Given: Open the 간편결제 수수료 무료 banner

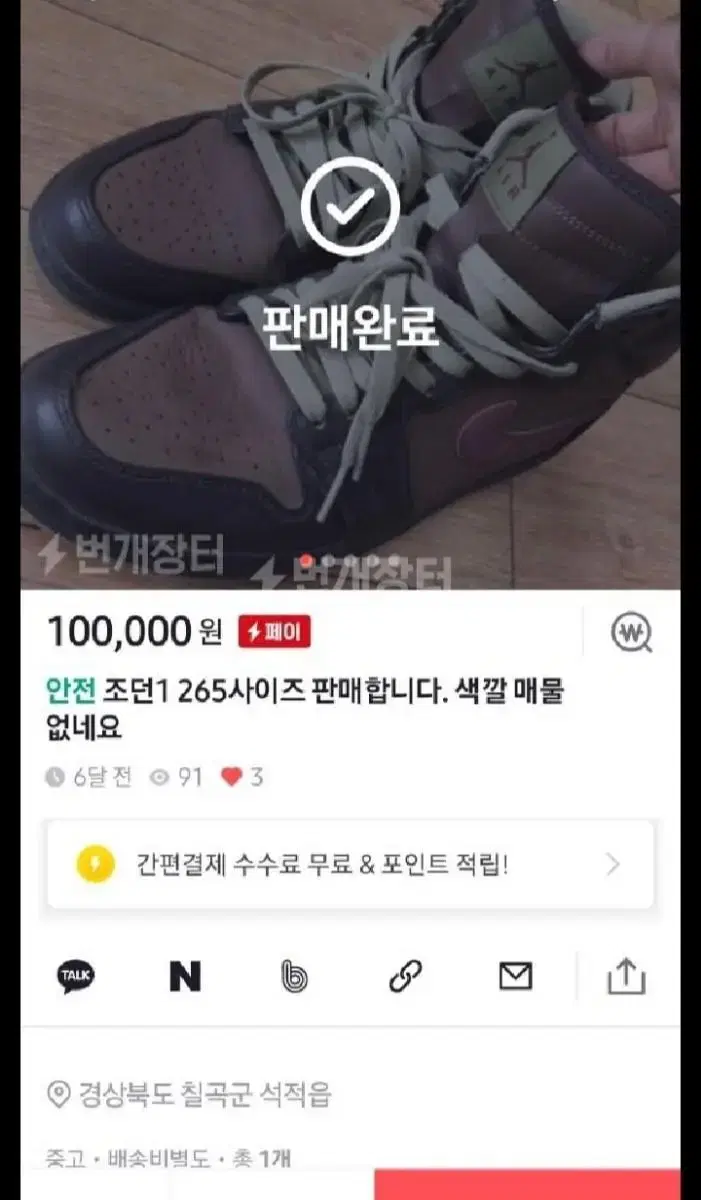Looking at the screenshot, I should pyautogui.click(x=350, y=865).
